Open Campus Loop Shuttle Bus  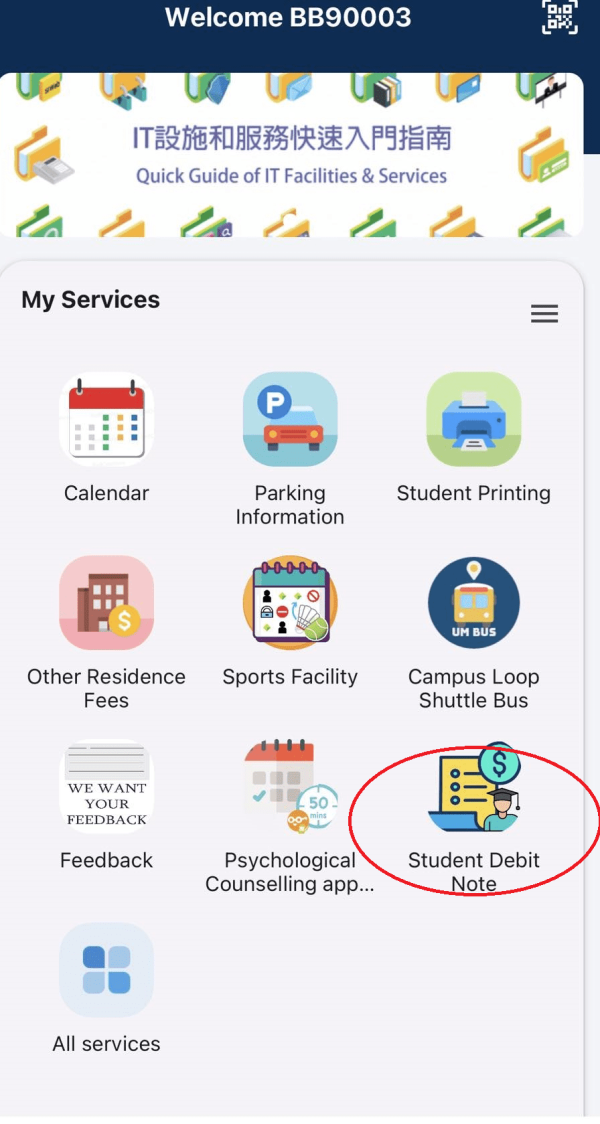tap(473, 603)
